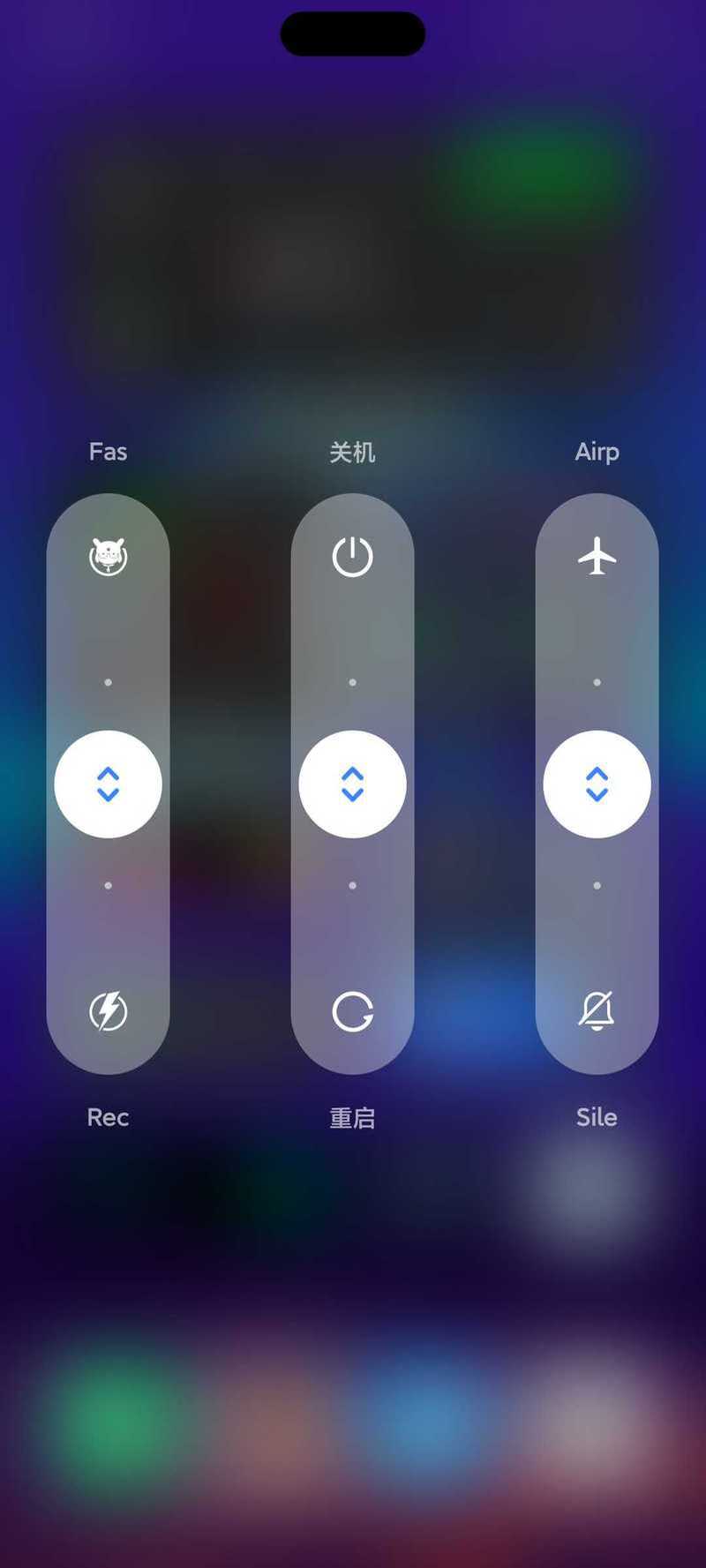
Task: Tap the Fas/Rec slider knob
Action: pyautogui.click(x=108, y=784)
